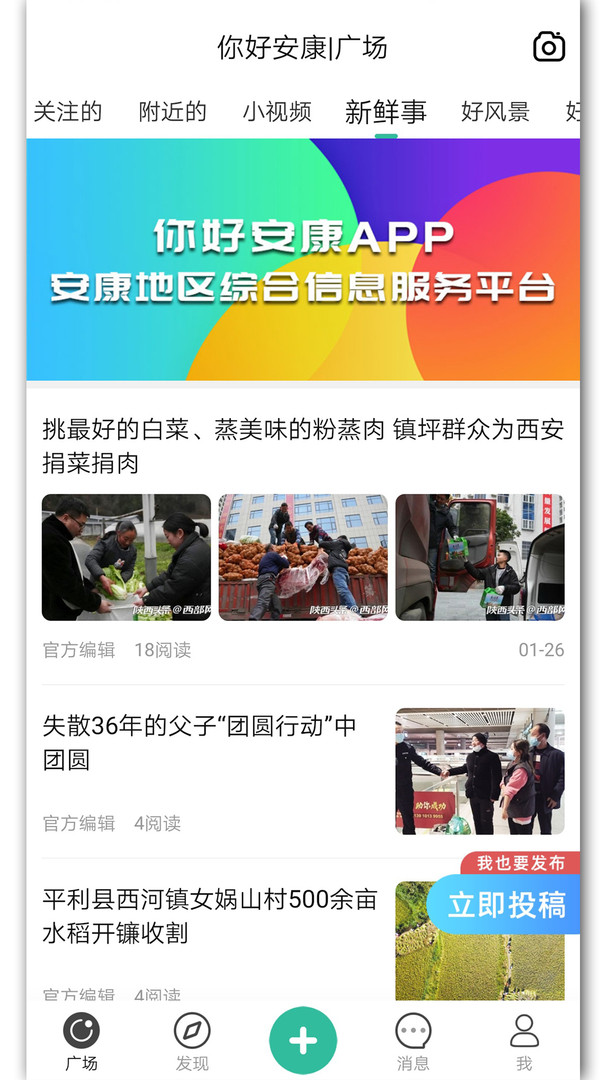Tap the 立即投稿 submit button
The width and height of the screenshot is (607, 1080).
(506, 905)
